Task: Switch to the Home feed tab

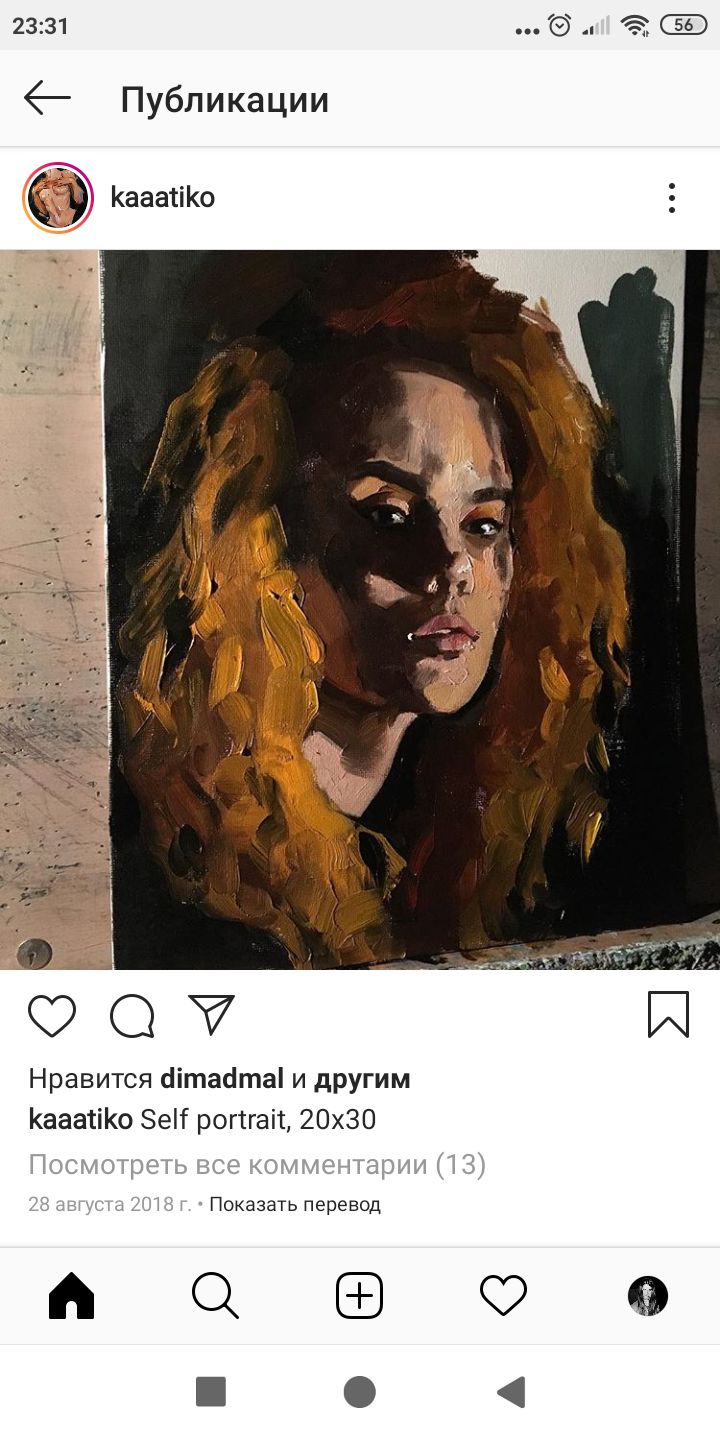Action: [x=72, y=1296]
